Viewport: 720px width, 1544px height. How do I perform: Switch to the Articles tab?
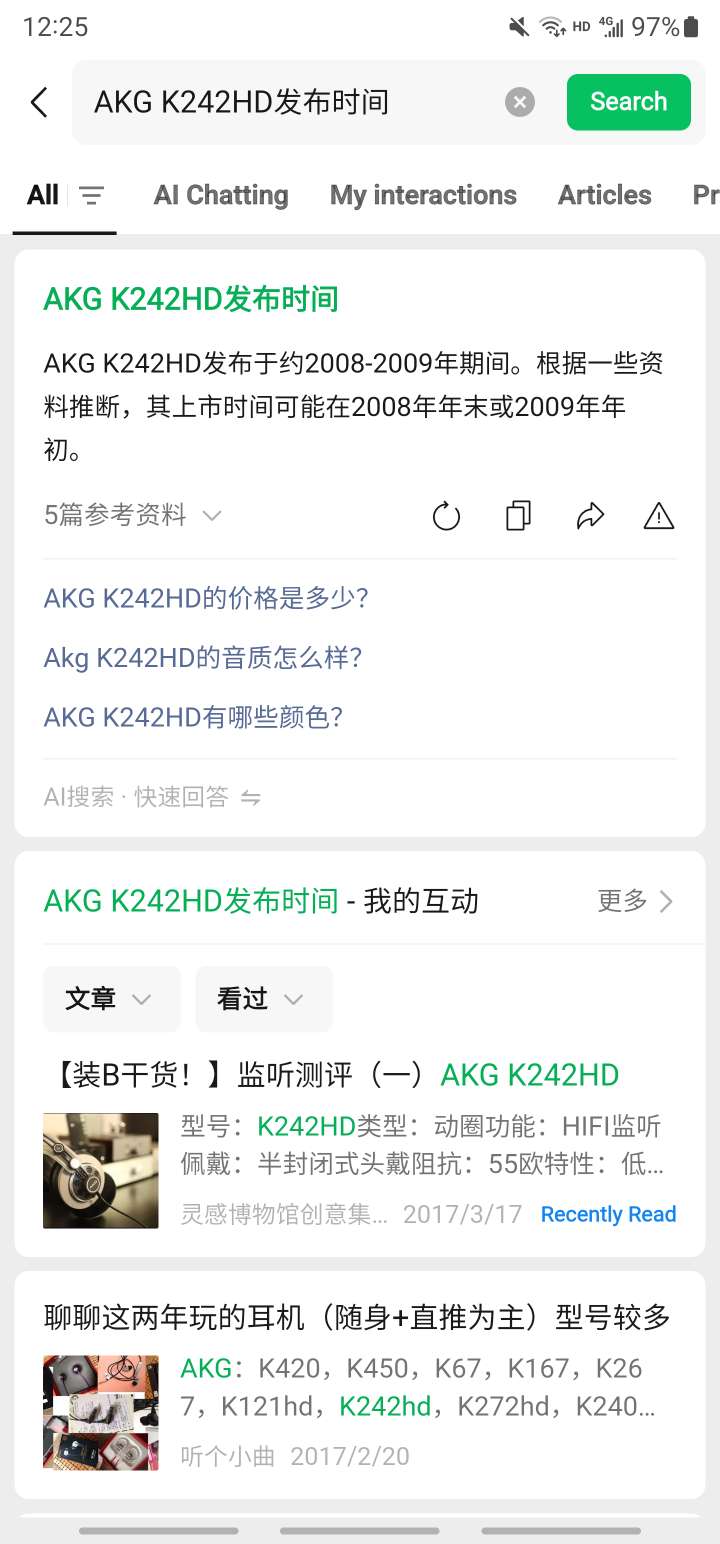coord(604,196)
